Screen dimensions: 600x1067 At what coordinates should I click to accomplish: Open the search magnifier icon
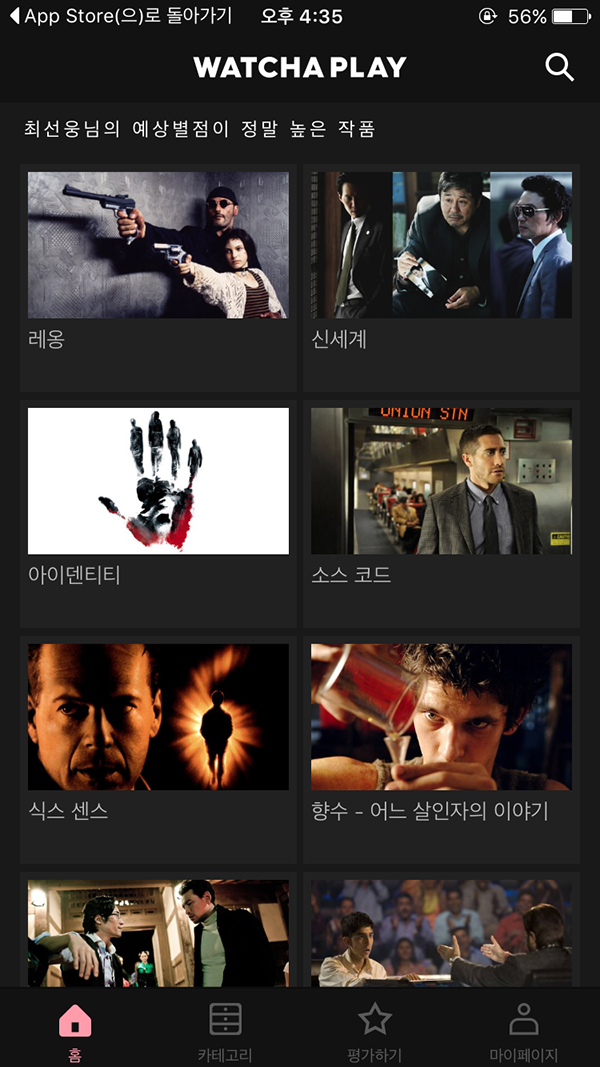[x=559, y=67]
